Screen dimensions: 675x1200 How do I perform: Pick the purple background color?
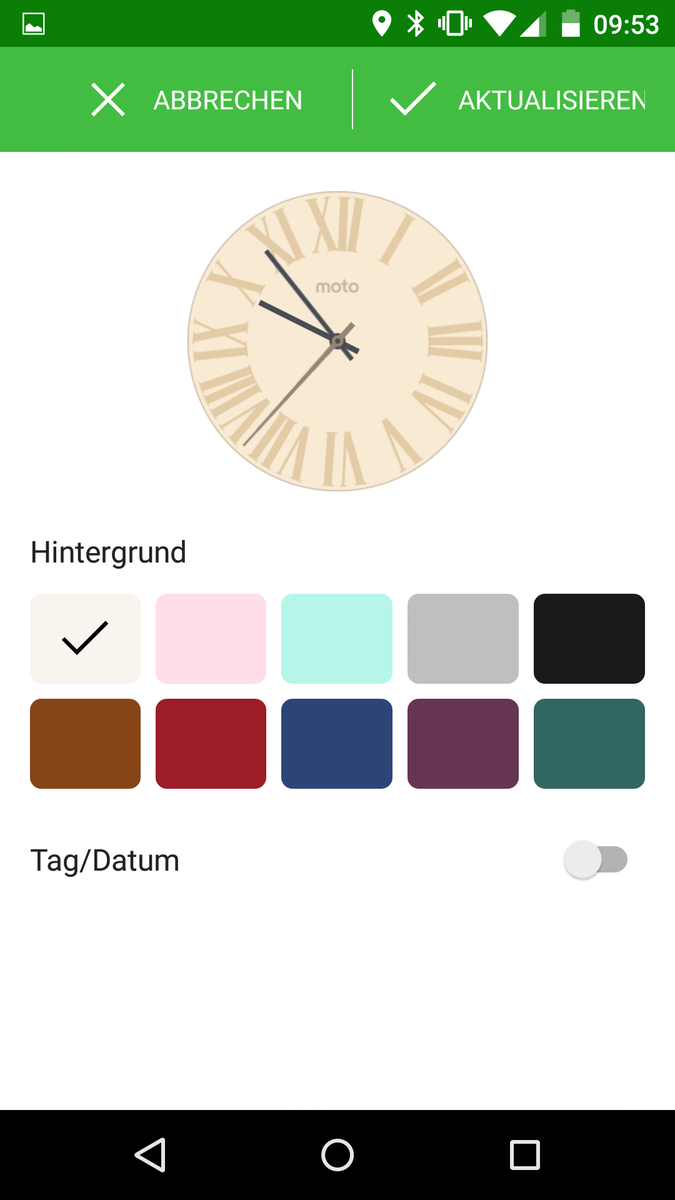(463, 744)
